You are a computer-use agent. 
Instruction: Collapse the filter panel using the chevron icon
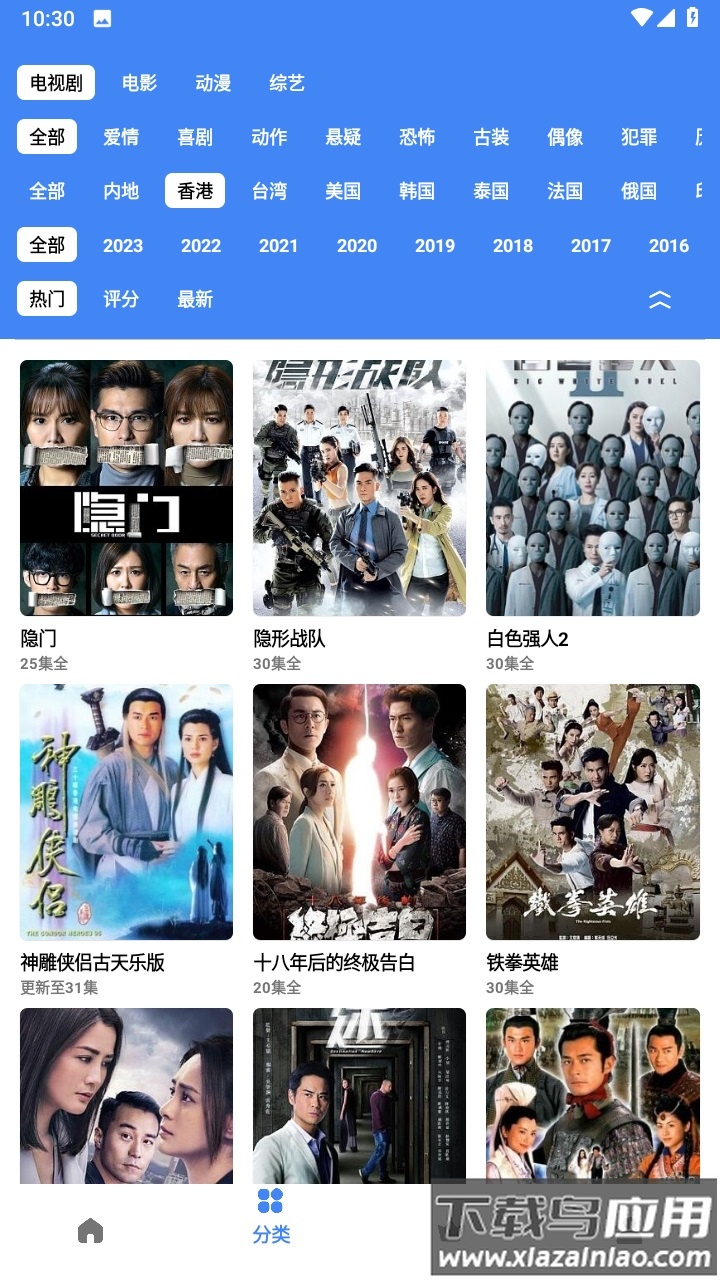click(660, 299)
